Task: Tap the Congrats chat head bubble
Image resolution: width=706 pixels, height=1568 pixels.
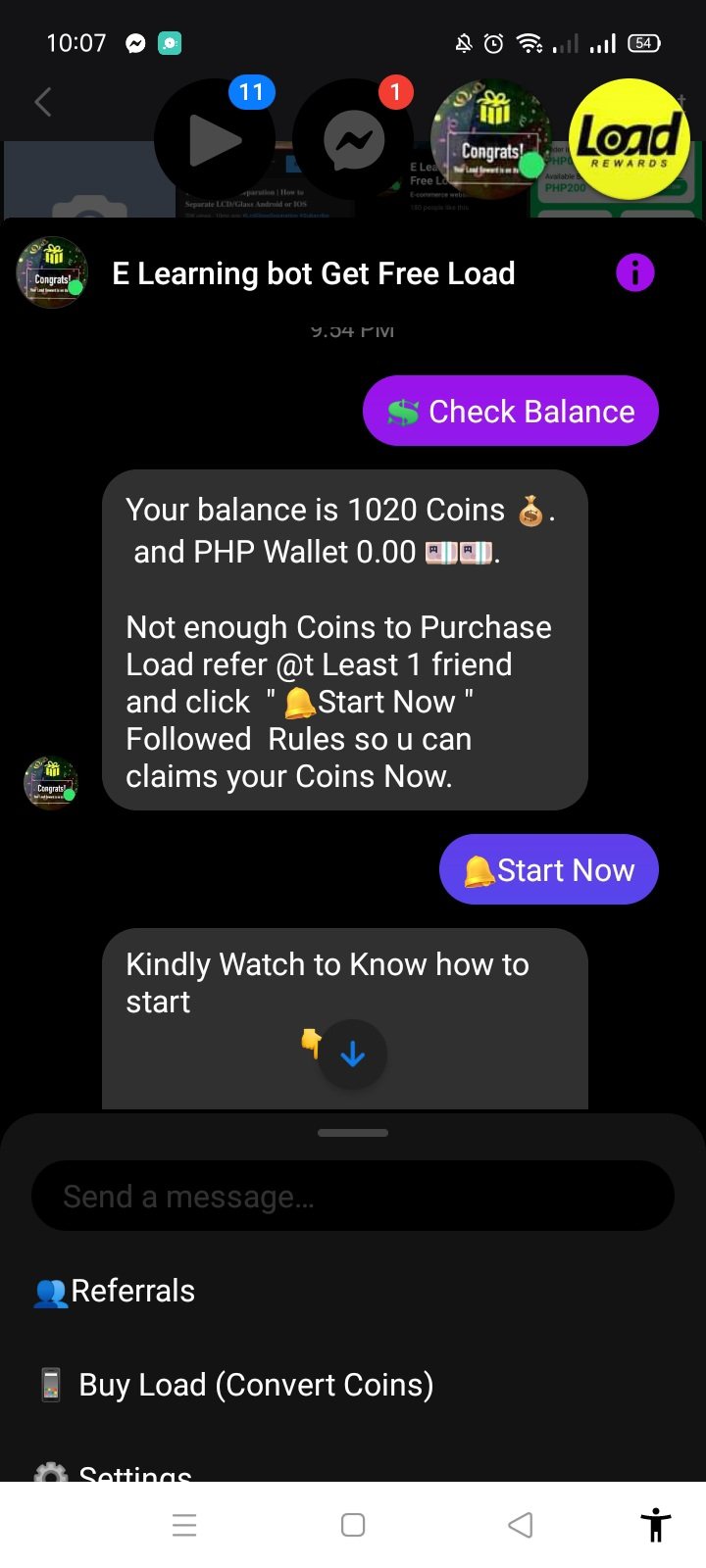Action: click(490, 140)
